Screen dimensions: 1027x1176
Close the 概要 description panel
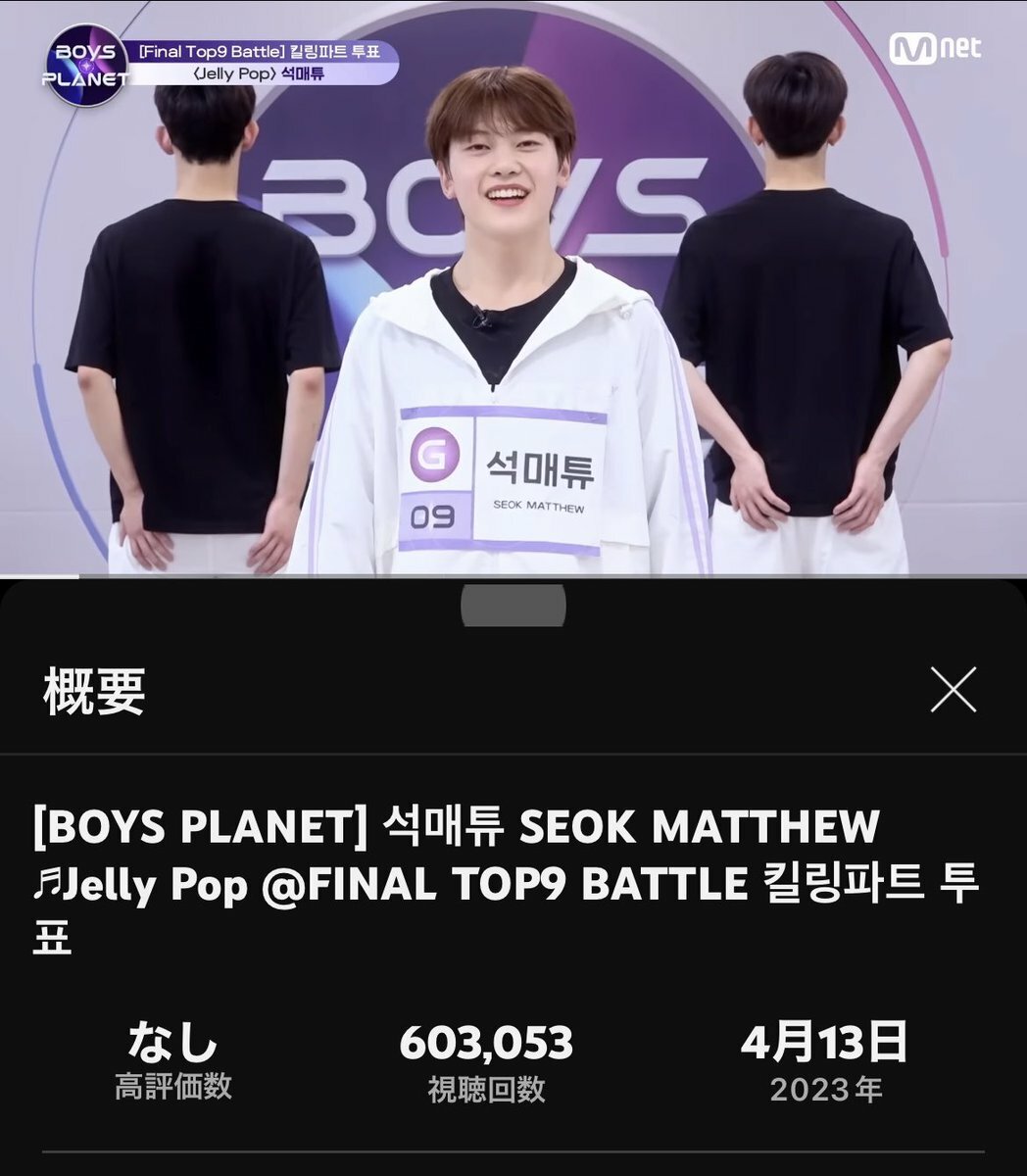[x=953, y=690]
